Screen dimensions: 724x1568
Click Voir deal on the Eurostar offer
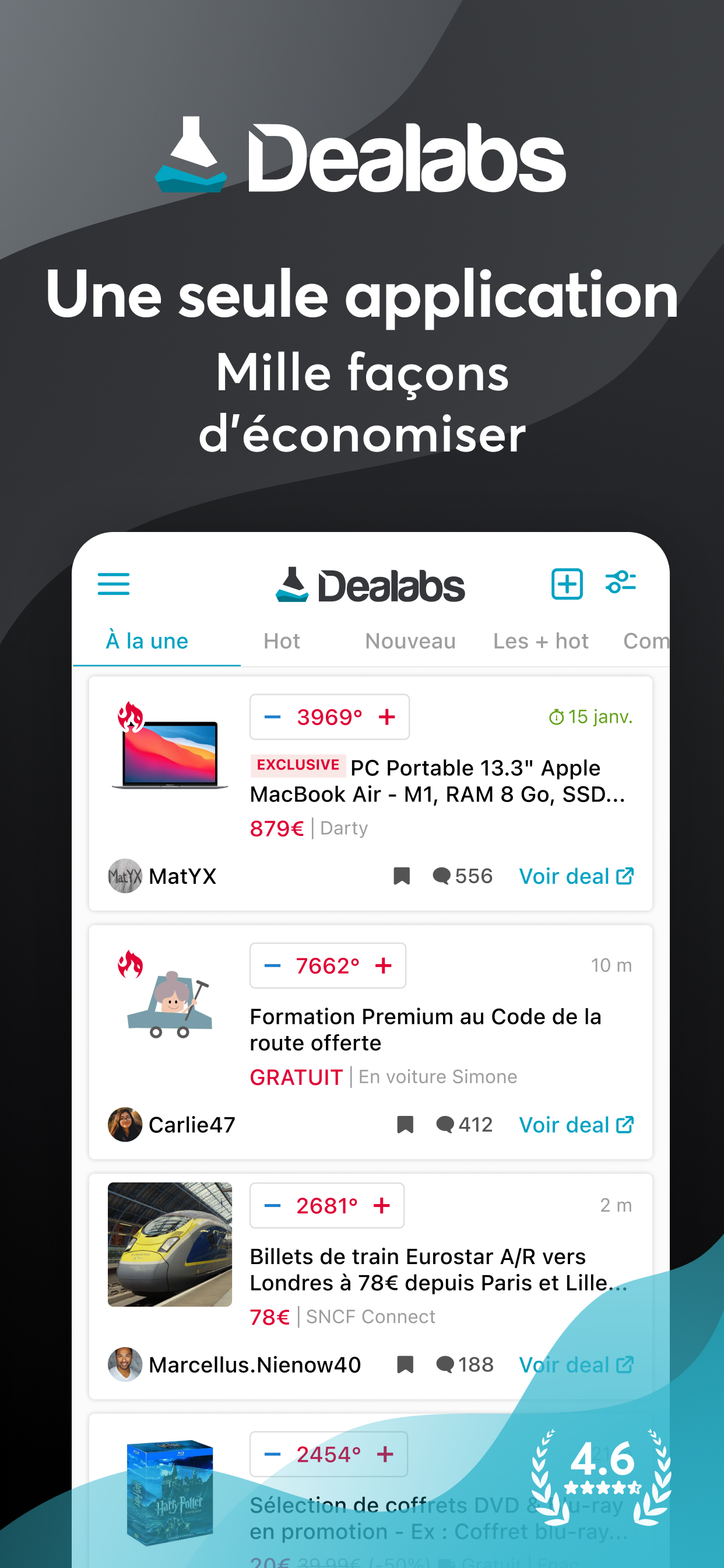tap(575, 1364)
